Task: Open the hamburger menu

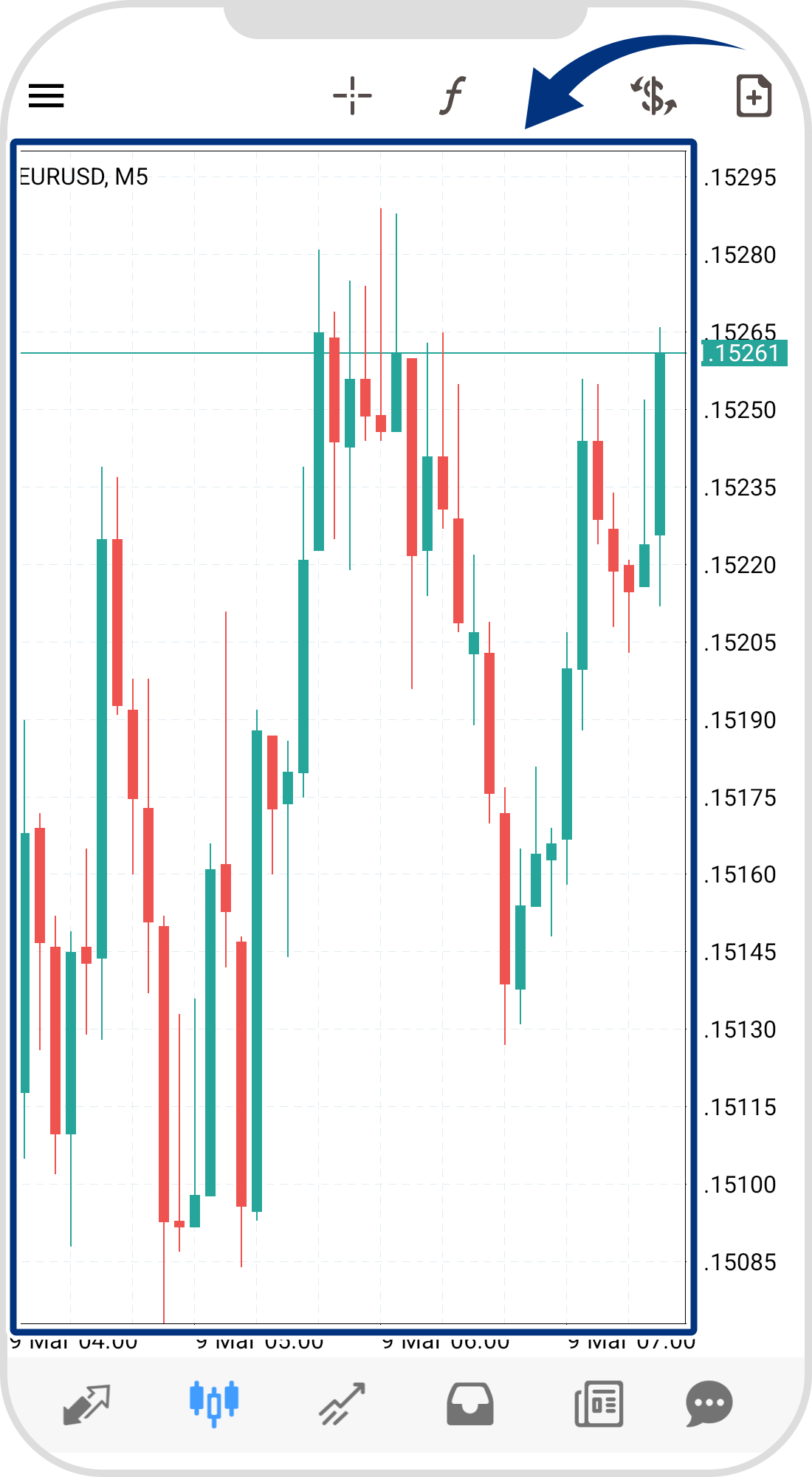Action: pos(47,95)
